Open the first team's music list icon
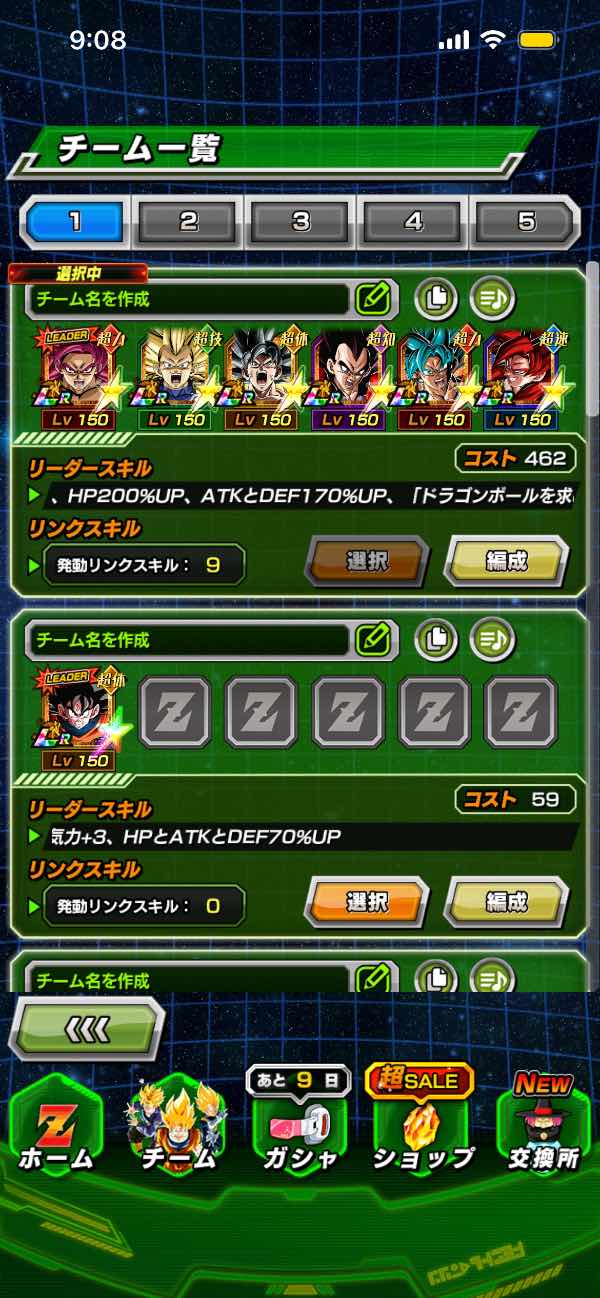Image resolution: width=600 pixels, height=1298 pixels. click(492, 297)
